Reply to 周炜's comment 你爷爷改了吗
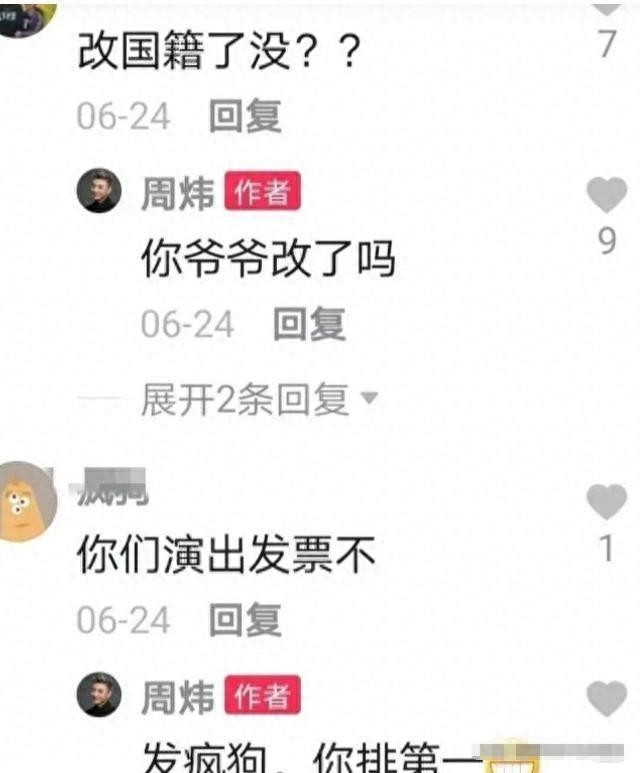The width and height of the screenshot is (640, 773). click(x=309, y=324)
